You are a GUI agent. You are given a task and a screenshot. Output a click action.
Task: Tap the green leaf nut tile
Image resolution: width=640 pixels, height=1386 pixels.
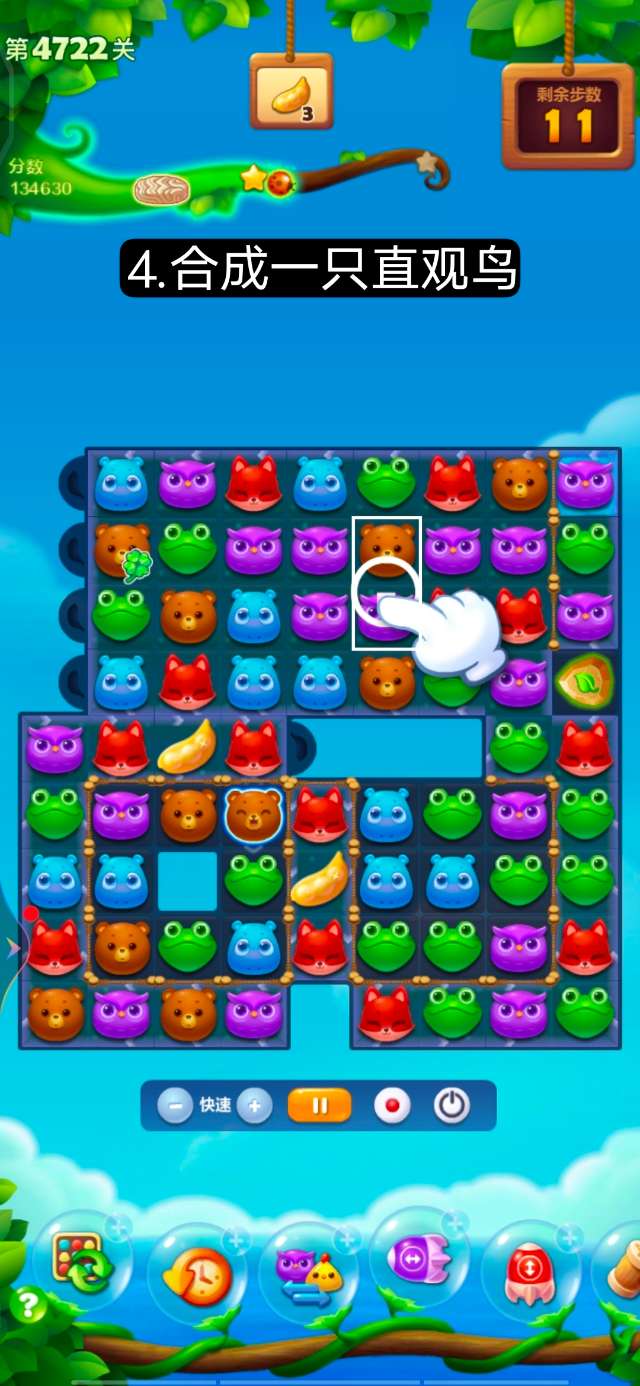[x=585, y=682]
